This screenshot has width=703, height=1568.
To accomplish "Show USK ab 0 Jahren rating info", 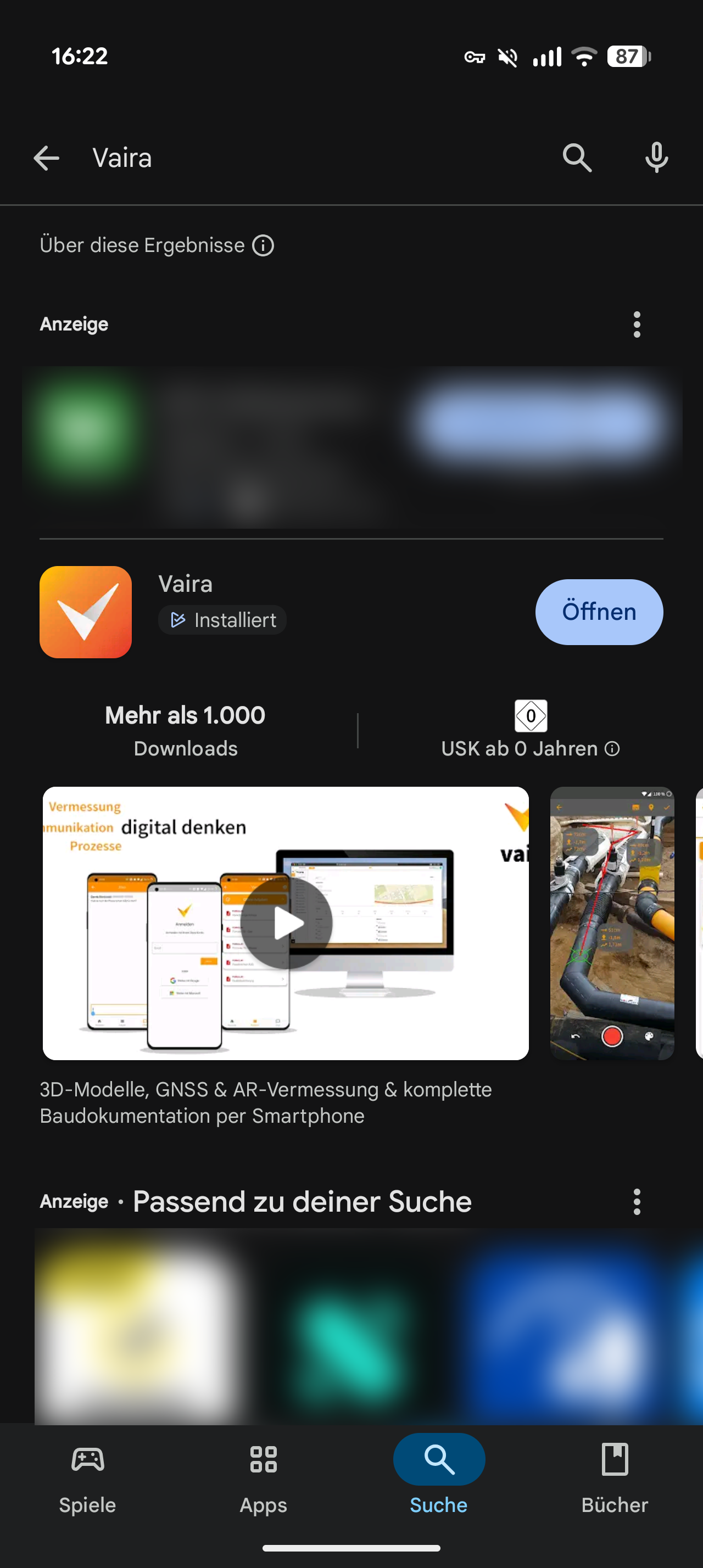I will pyautogui.click(x=612, y=749).
